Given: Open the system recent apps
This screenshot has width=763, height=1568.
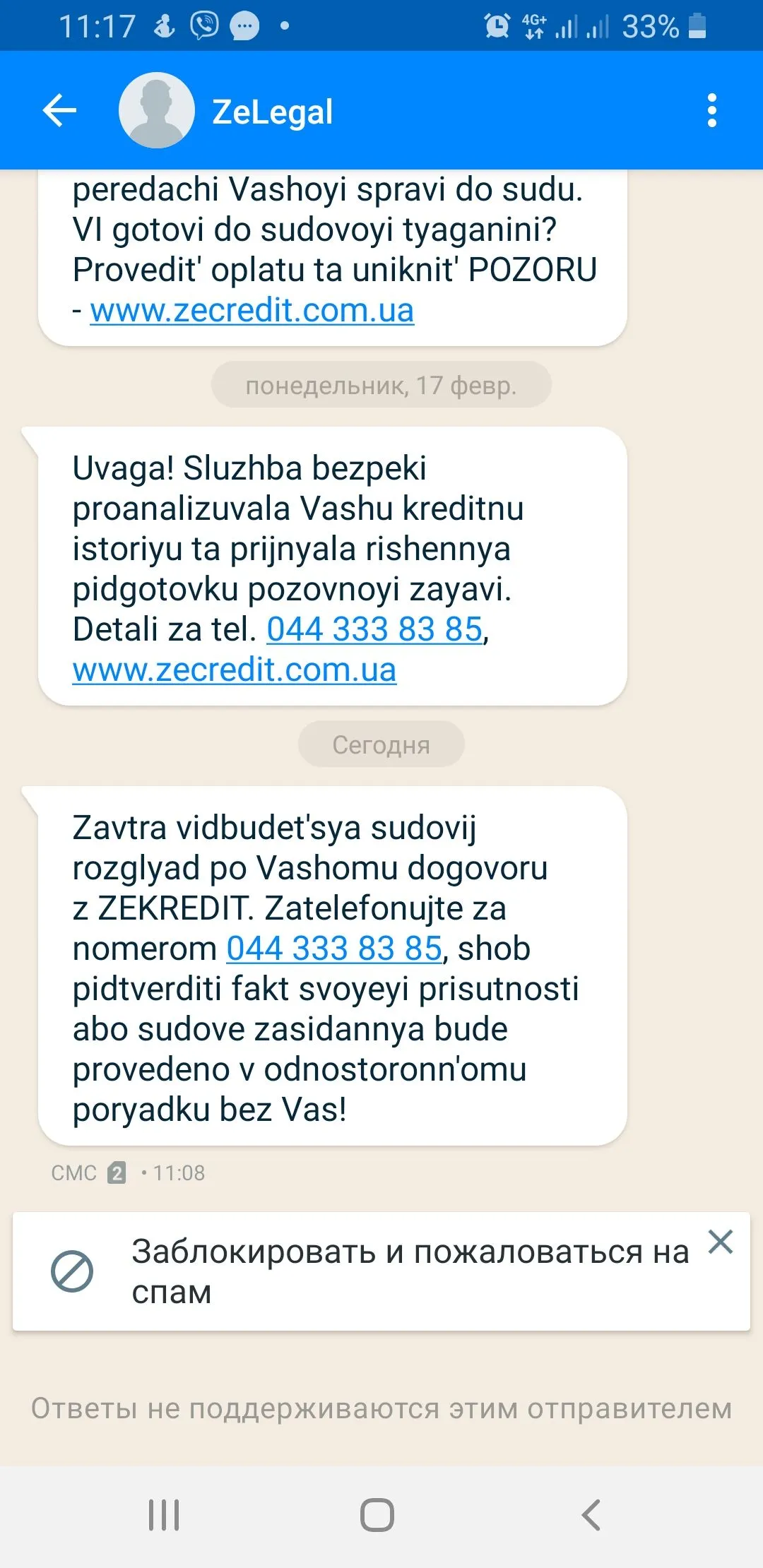Looking at the screenshot, I should (164, 1515).
